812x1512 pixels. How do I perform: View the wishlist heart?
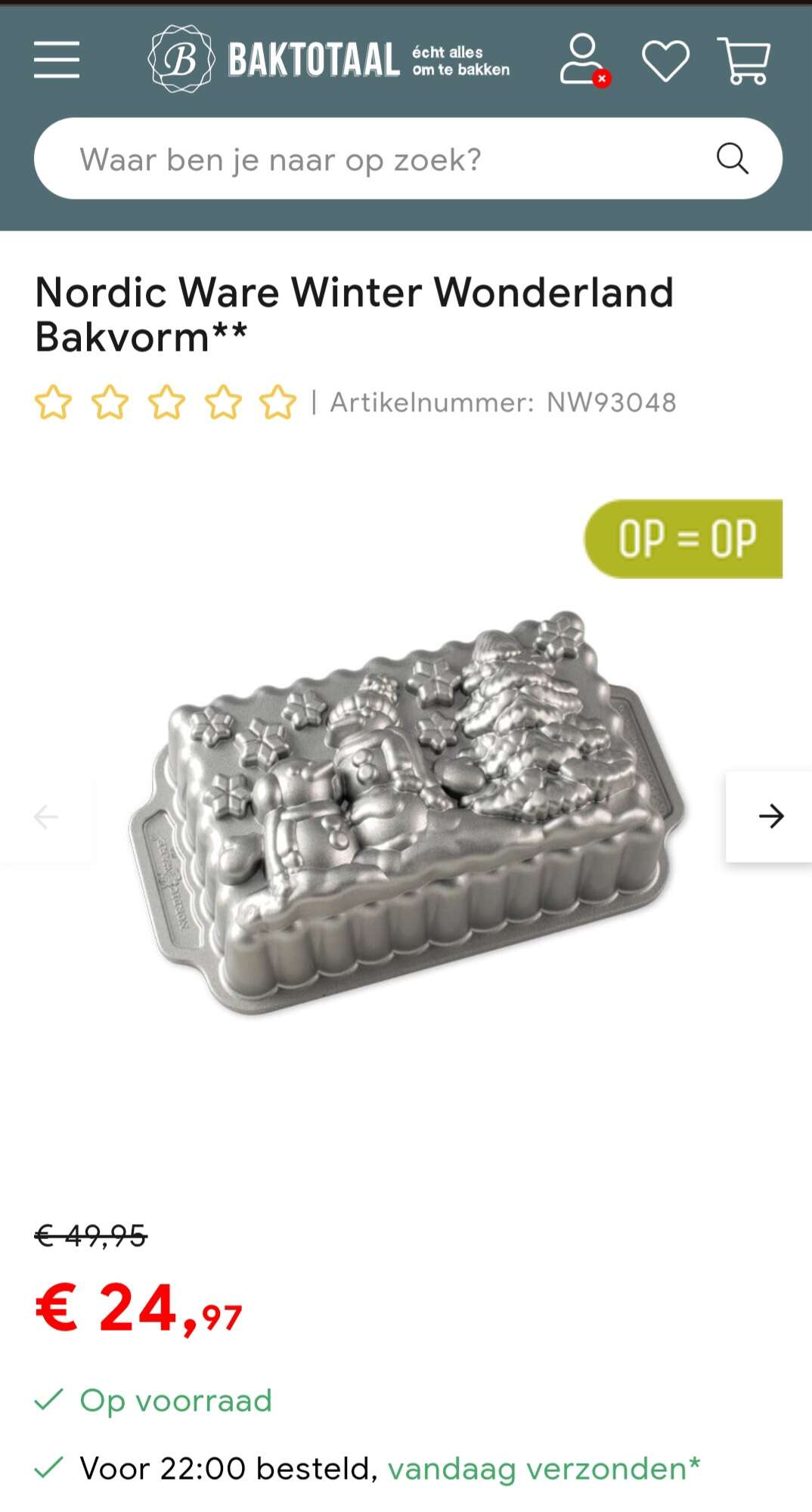tap(665, 60)
